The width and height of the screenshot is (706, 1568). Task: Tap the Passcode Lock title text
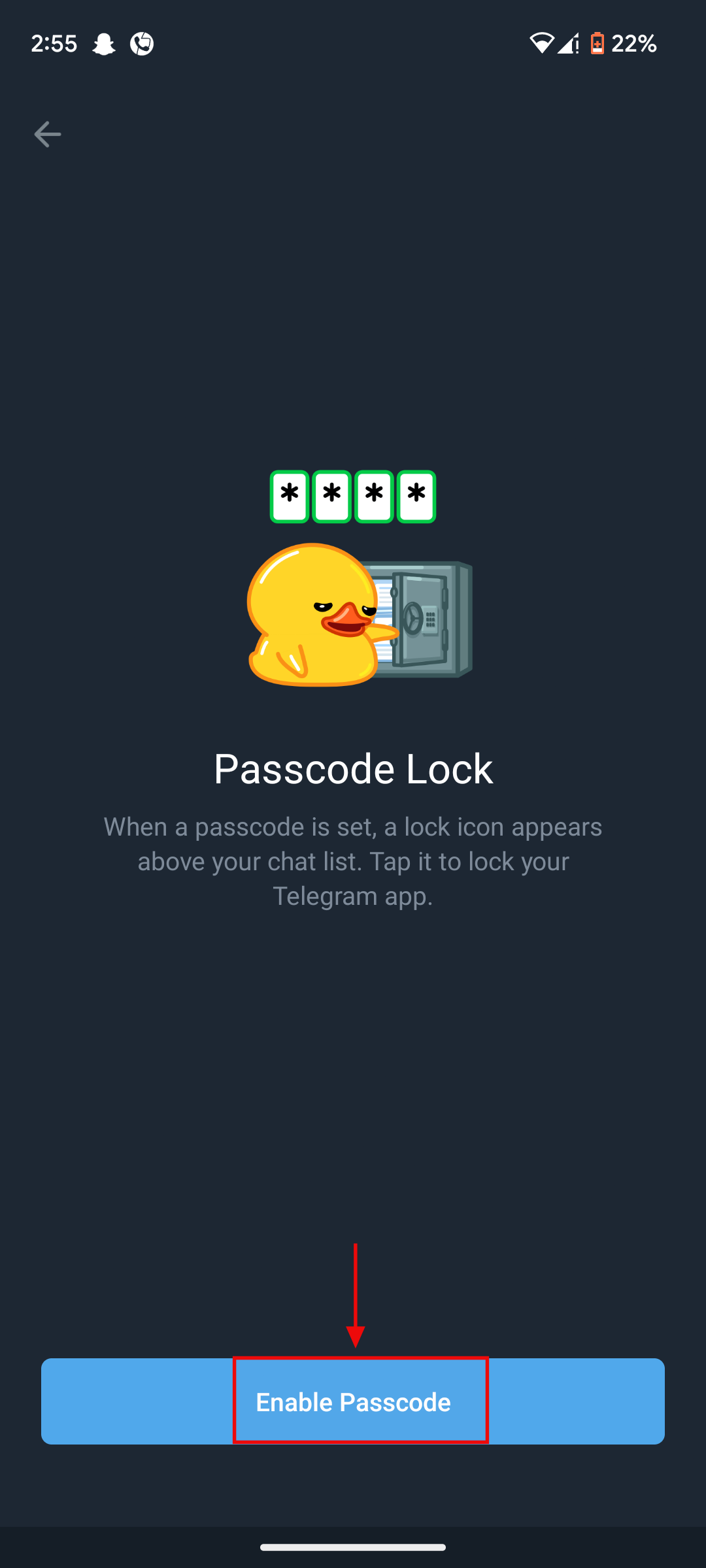point(353,768)
